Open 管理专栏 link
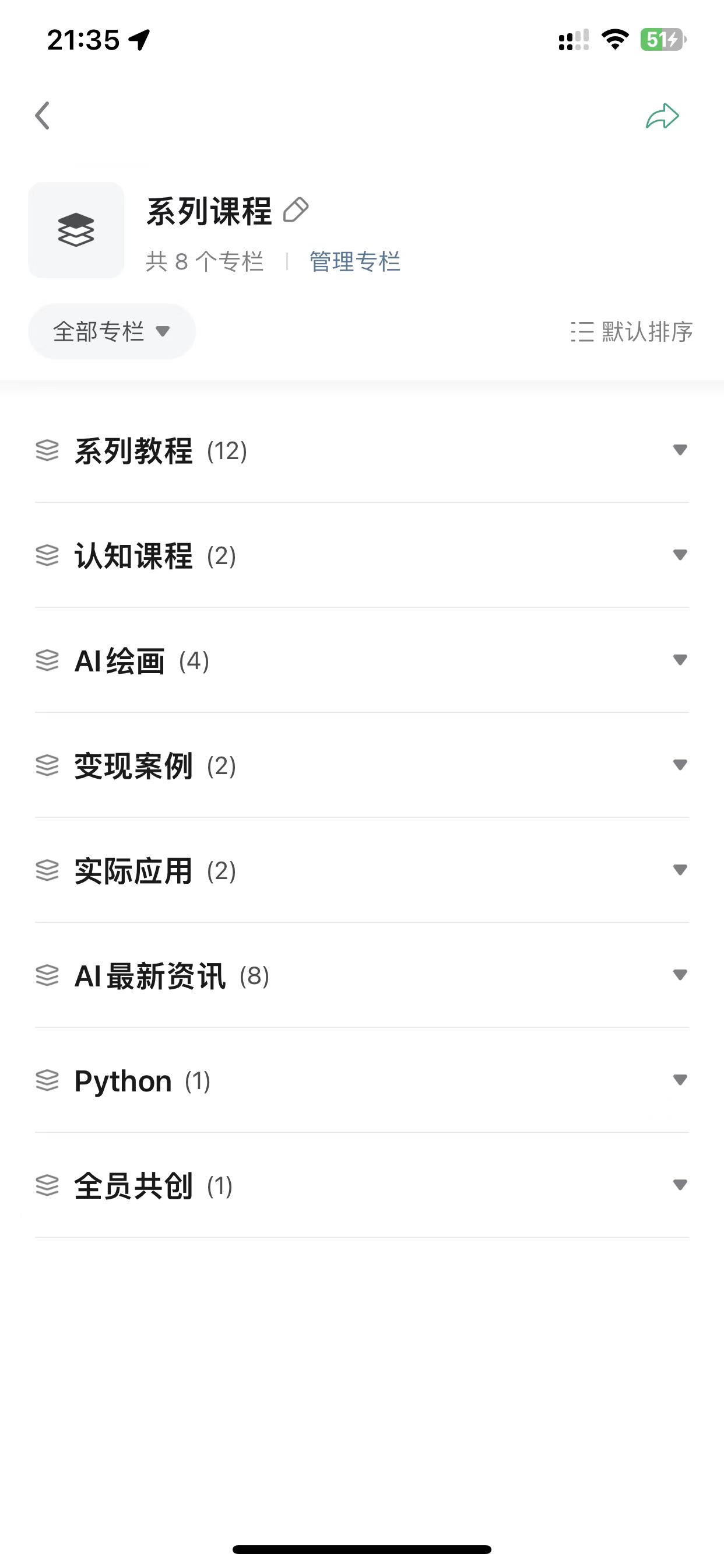The width and height of the screenshot is (724, 1568). point(354,262)
